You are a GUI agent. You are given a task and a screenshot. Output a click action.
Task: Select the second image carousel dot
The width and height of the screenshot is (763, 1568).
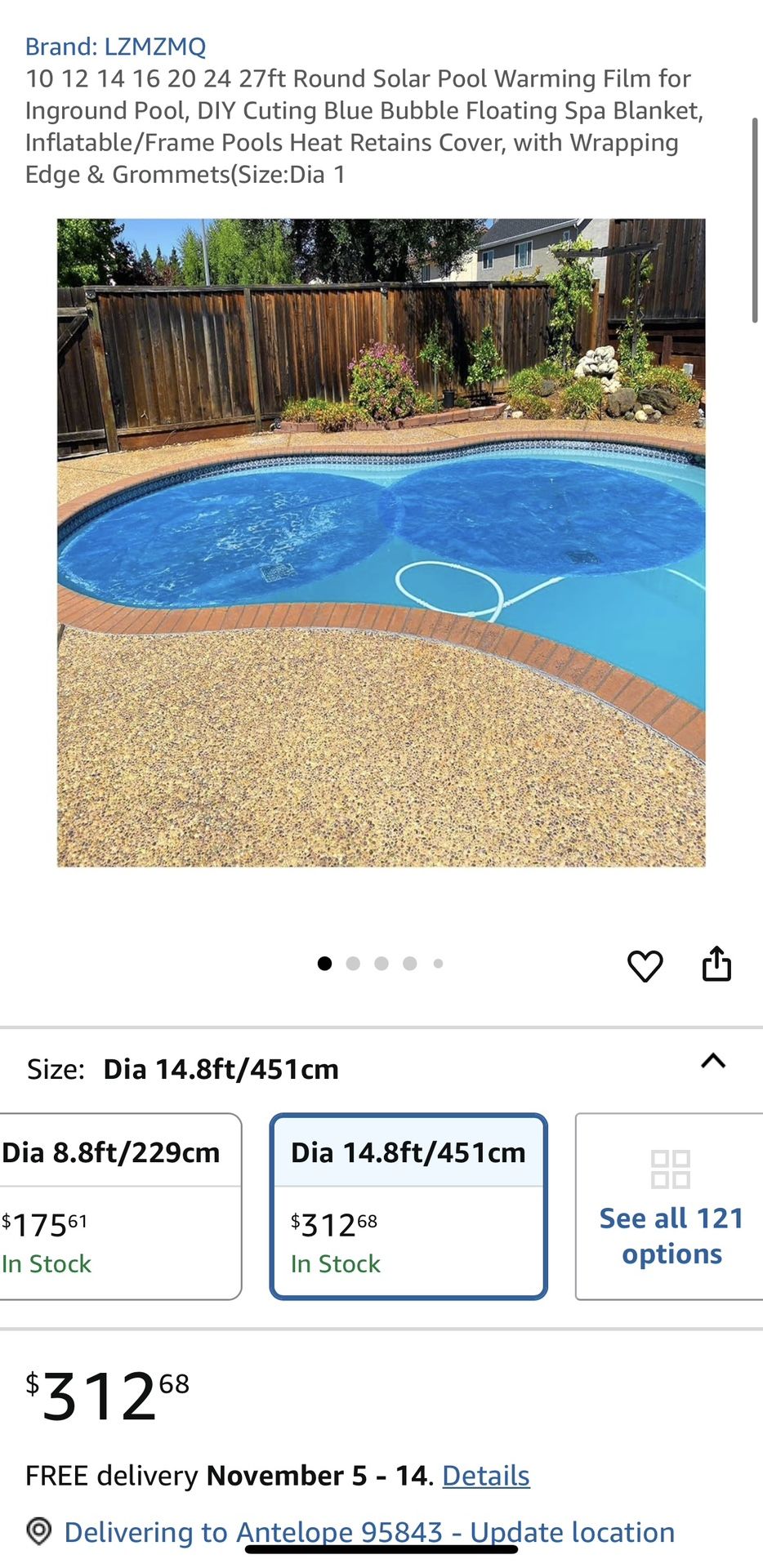353,964
